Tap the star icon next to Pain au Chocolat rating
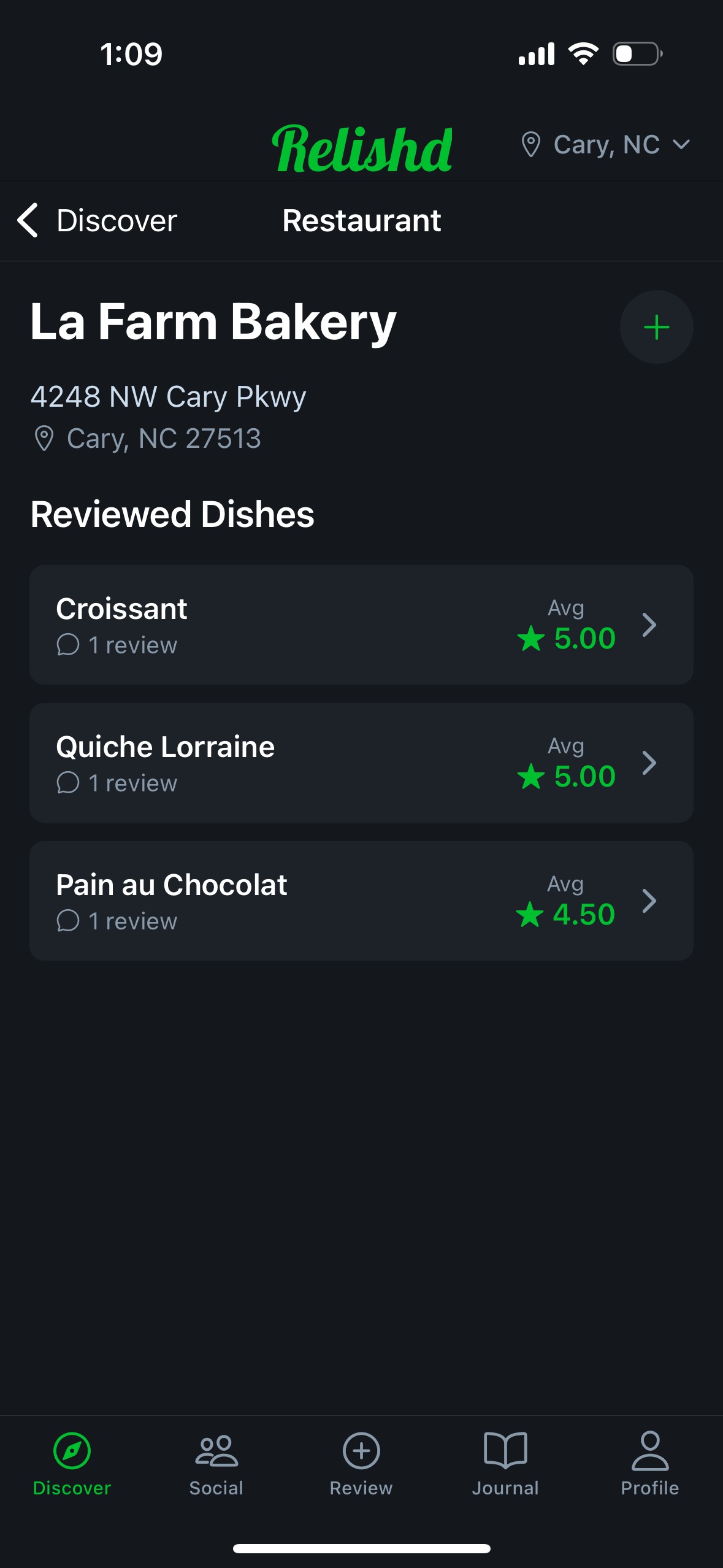 click(531, 913)
